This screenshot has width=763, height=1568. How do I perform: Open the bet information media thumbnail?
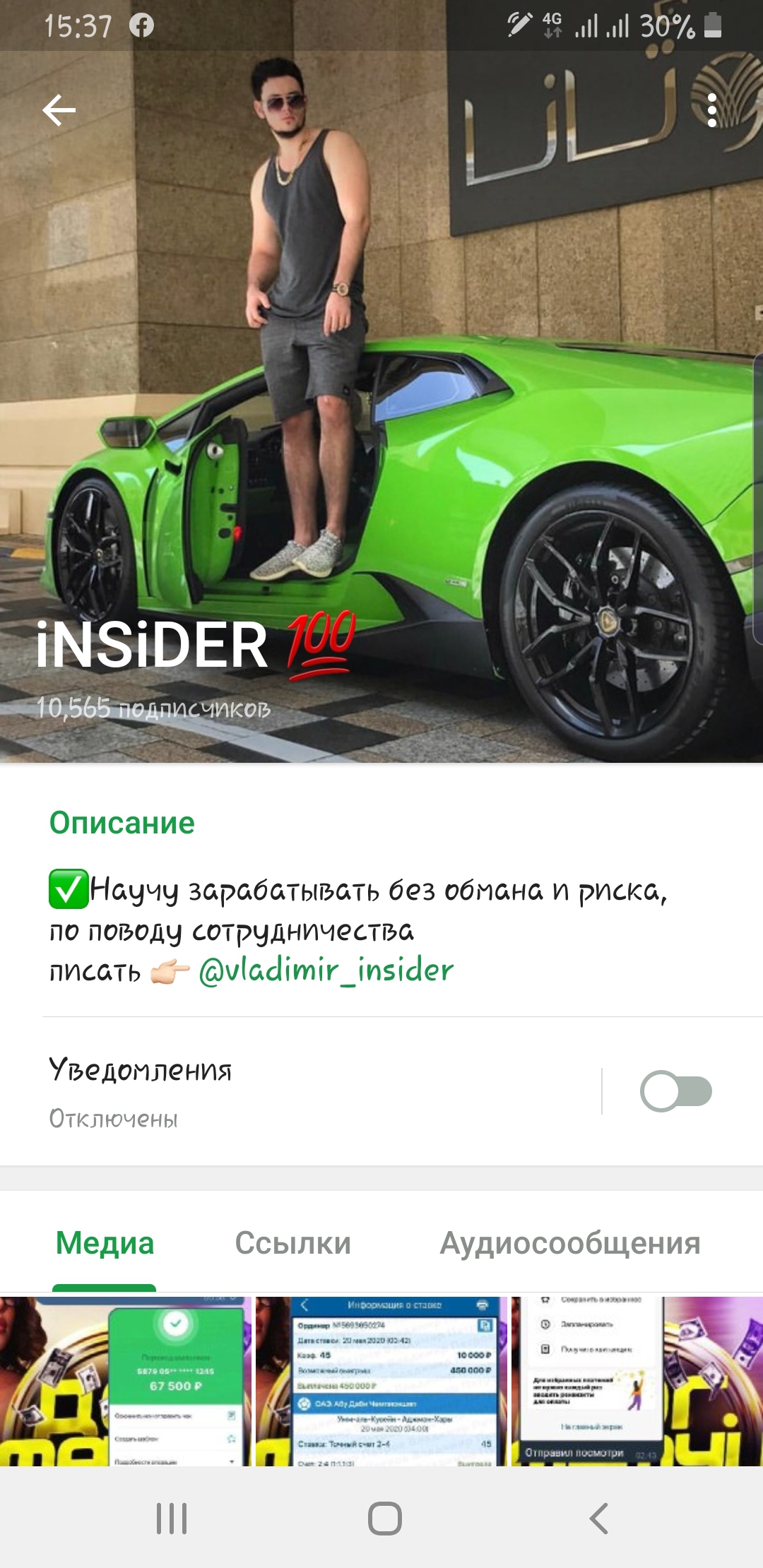tap(381, 1381)
